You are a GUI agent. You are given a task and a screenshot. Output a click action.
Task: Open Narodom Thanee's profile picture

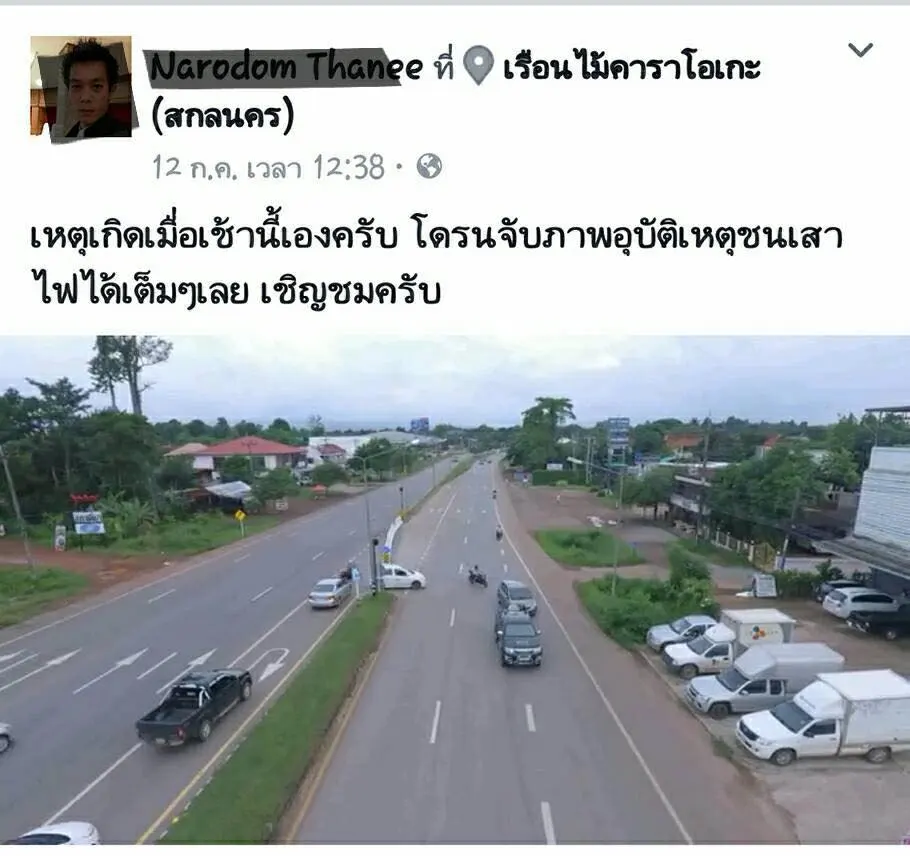click(82, 88)
